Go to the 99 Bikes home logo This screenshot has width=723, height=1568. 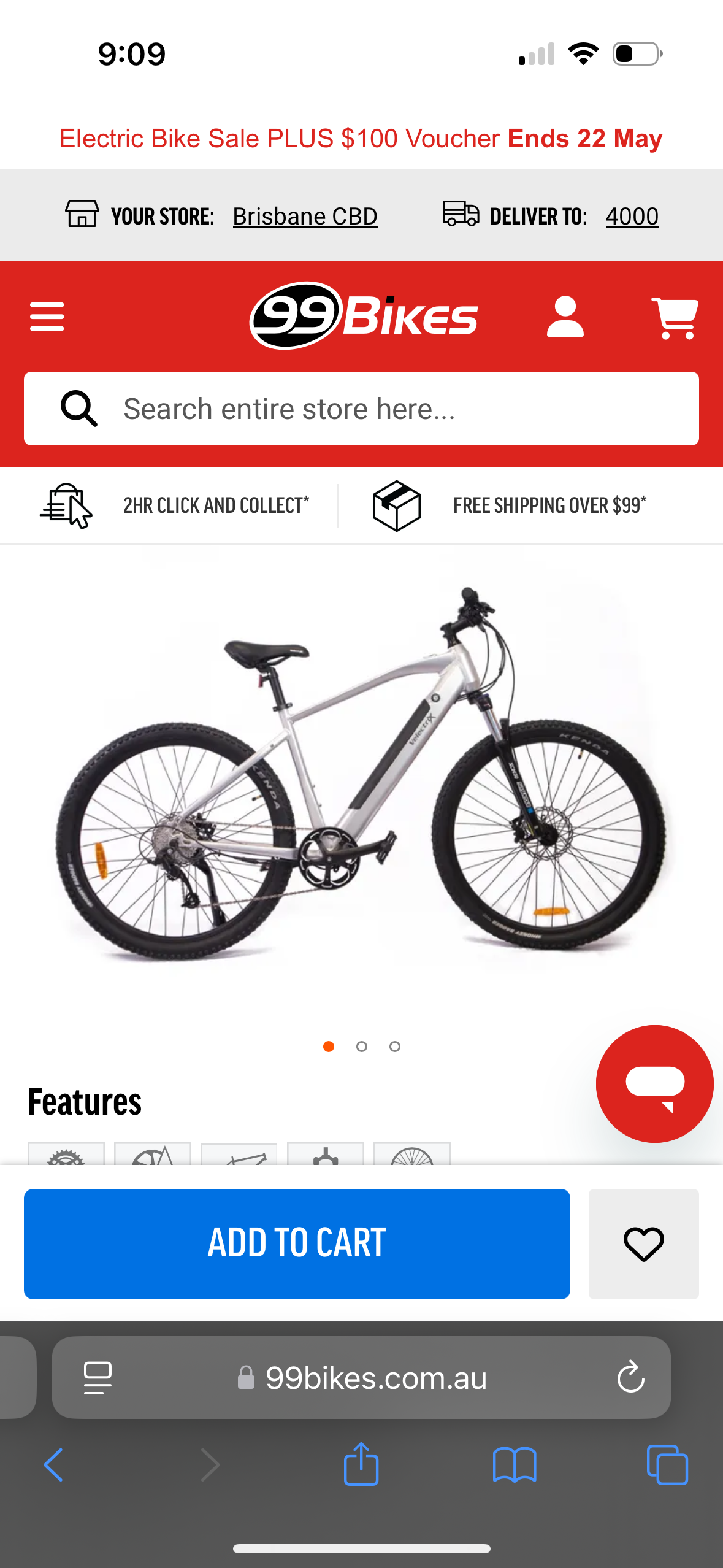tap(363, 315)
